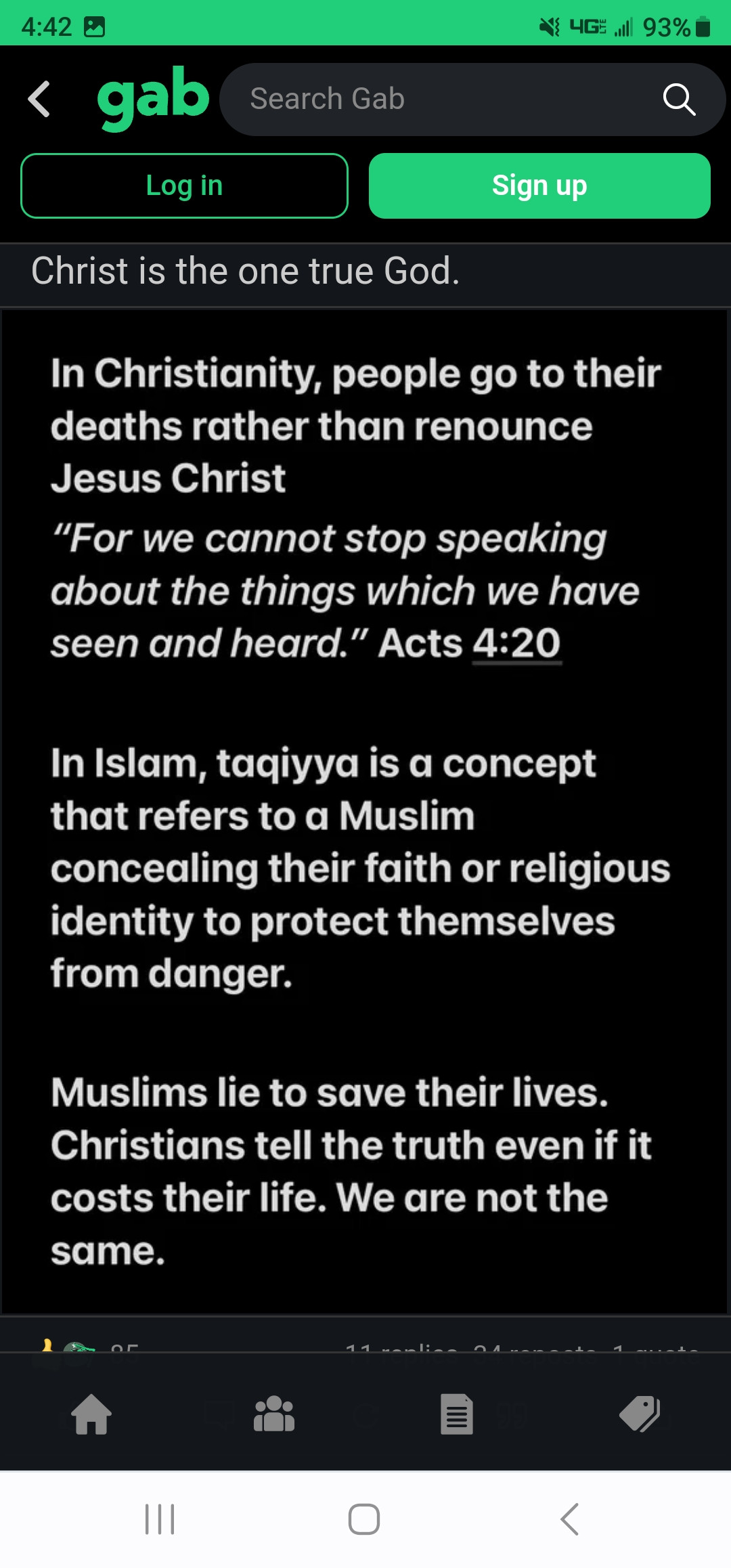Go to the phone's home screen

[364, 1519]
